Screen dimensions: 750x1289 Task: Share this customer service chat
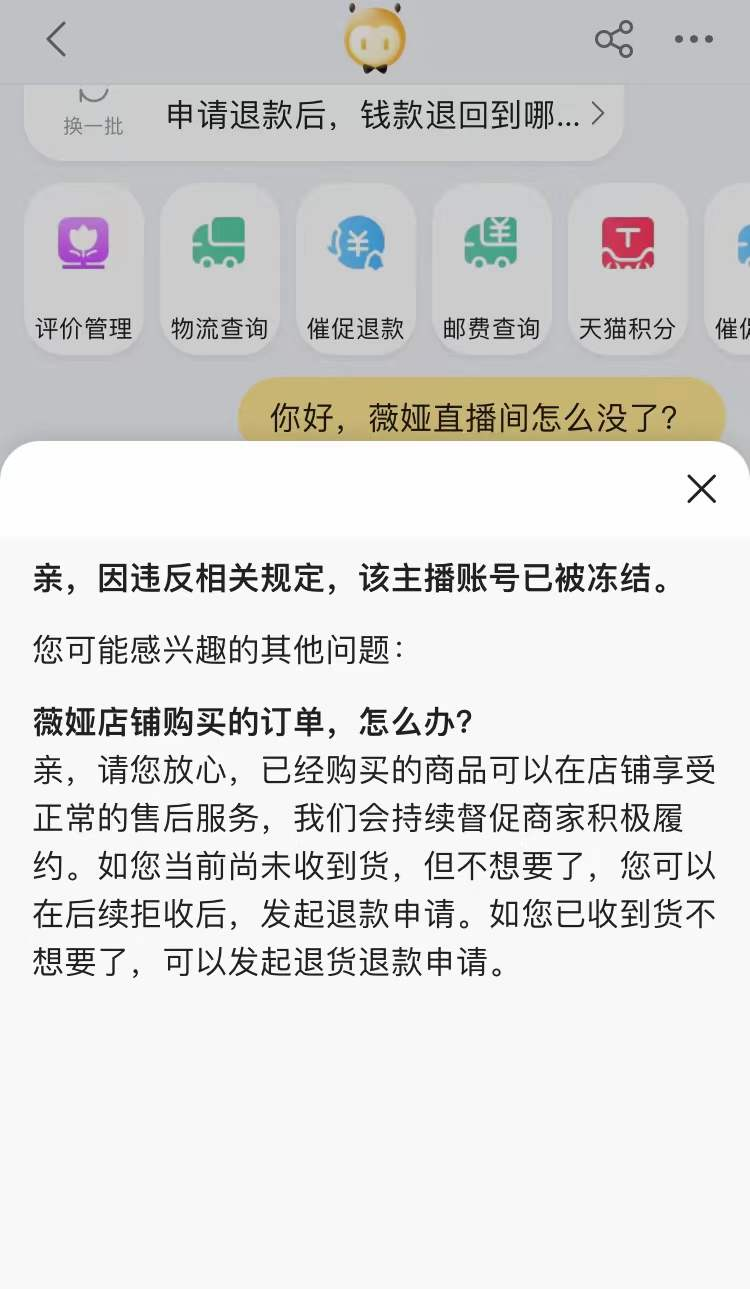tap(614, 40)
